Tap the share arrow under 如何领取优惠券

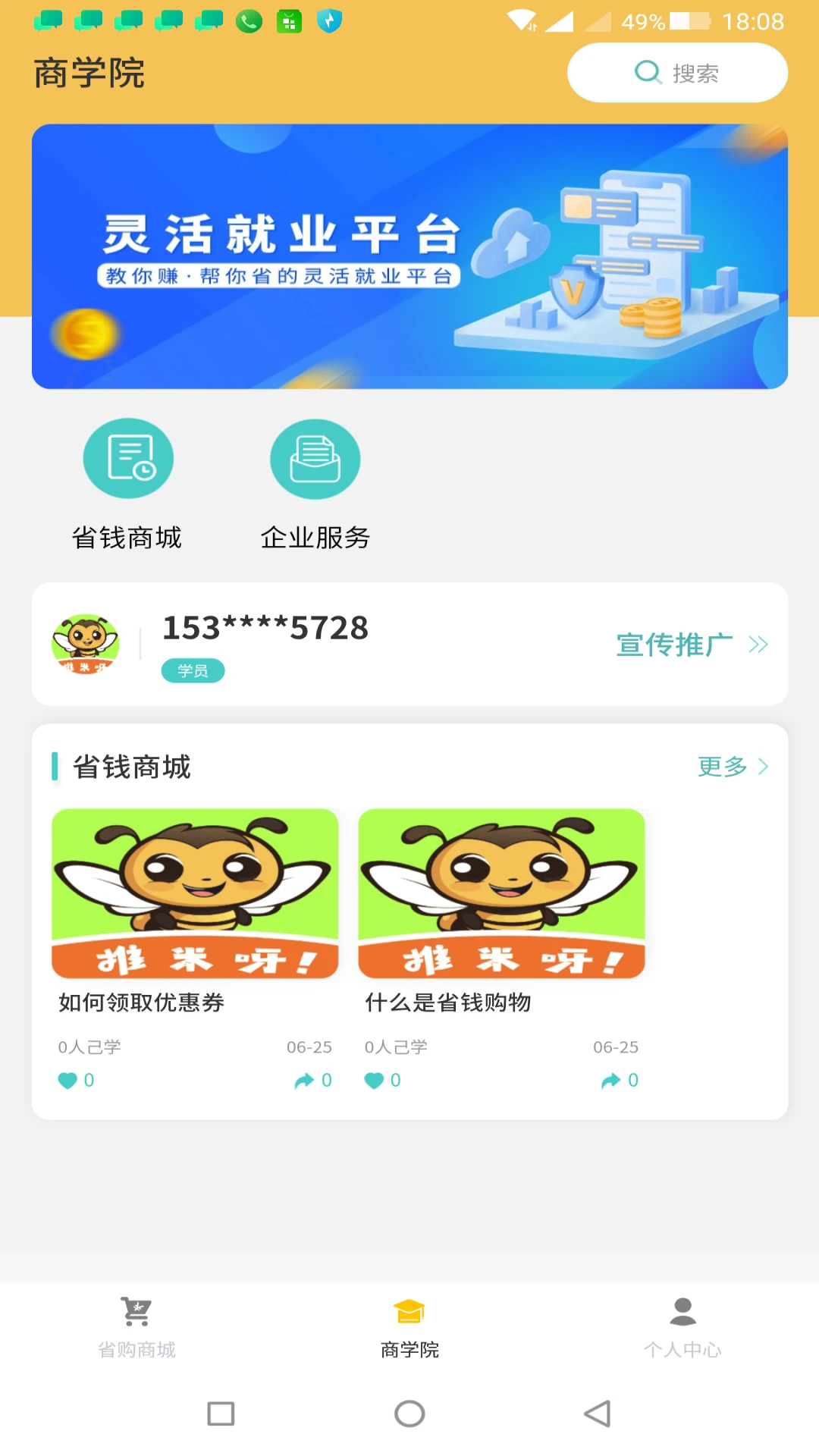pyautogui.click(x=303, y=1080)
